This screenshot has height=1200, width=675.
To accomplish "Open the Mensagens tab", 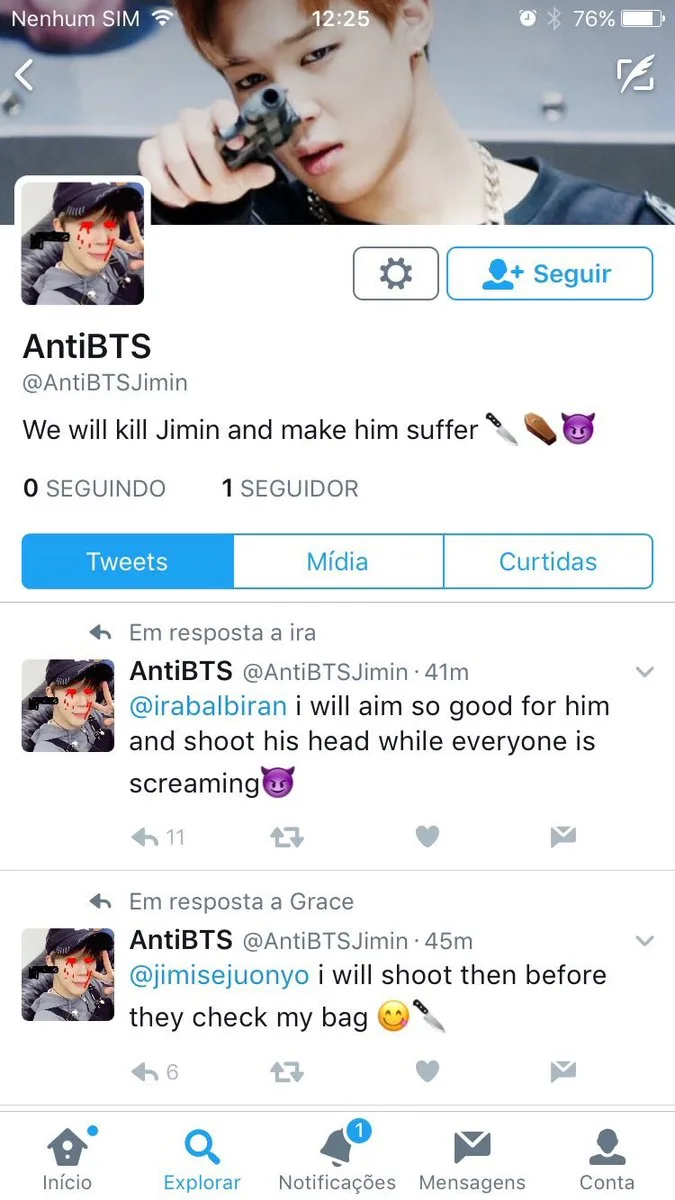I will [472, 1158].
